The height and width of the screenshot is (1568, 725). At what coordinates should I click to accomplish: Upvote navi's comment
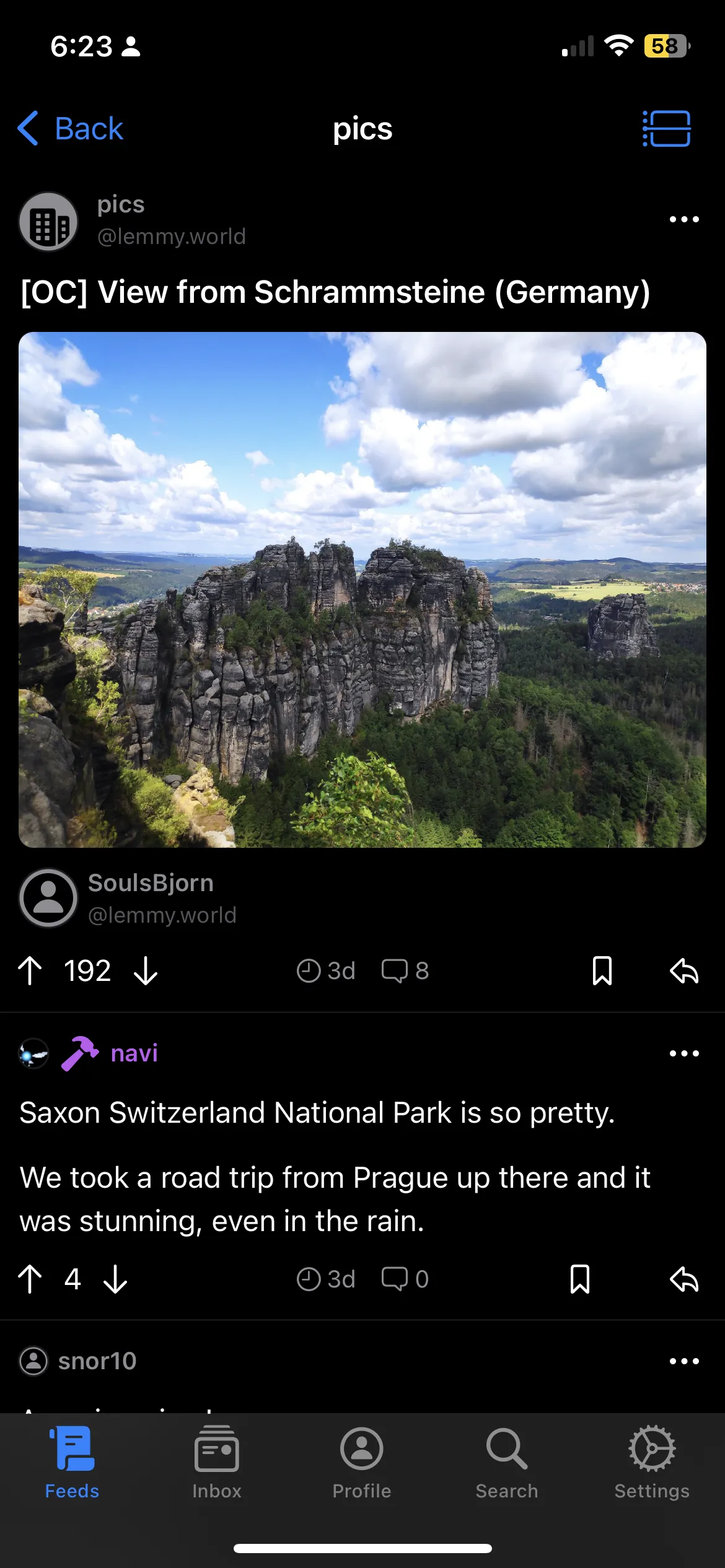(x=30, y=1279)
